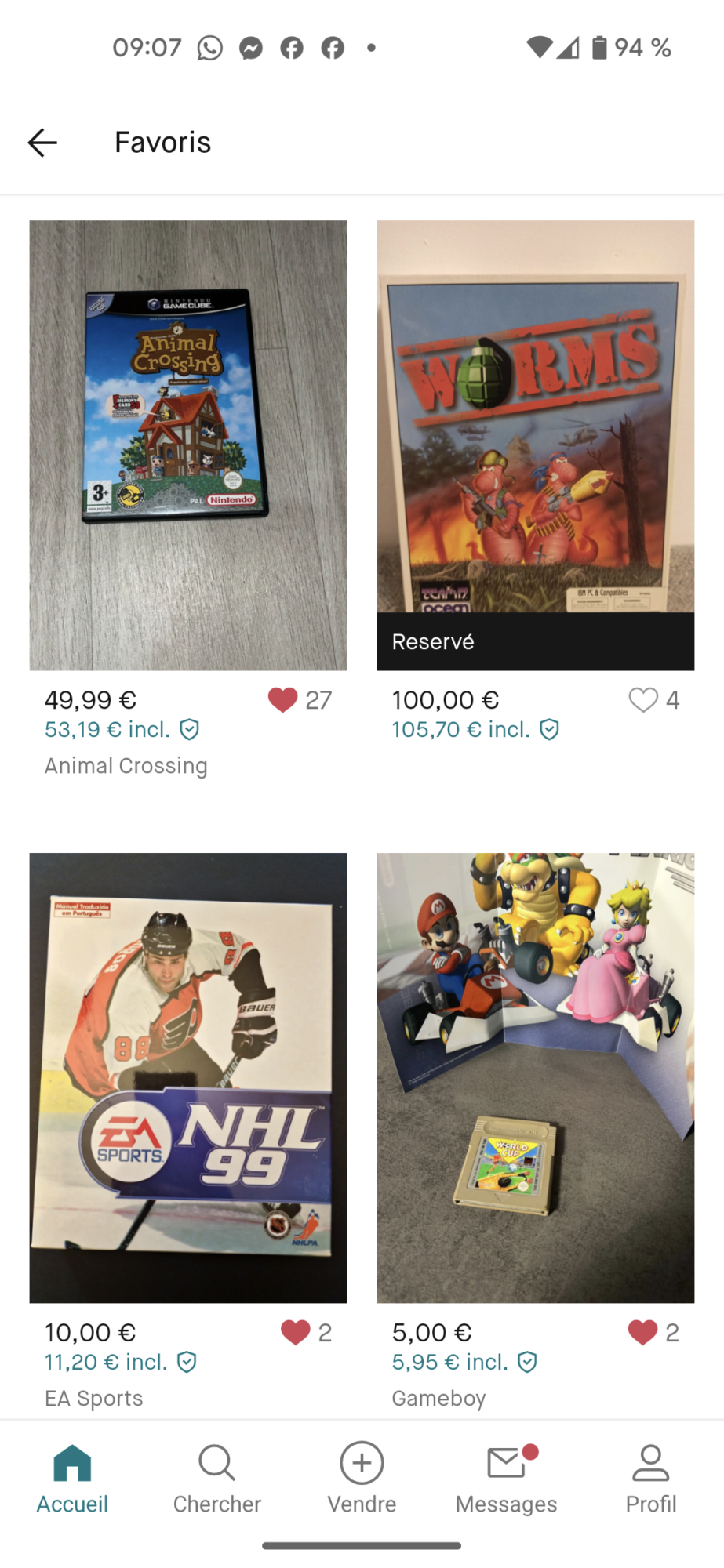Tap the heart on the Gameboy item
This screenshot has width=724, height=1568.
(x=642, y=1332)
